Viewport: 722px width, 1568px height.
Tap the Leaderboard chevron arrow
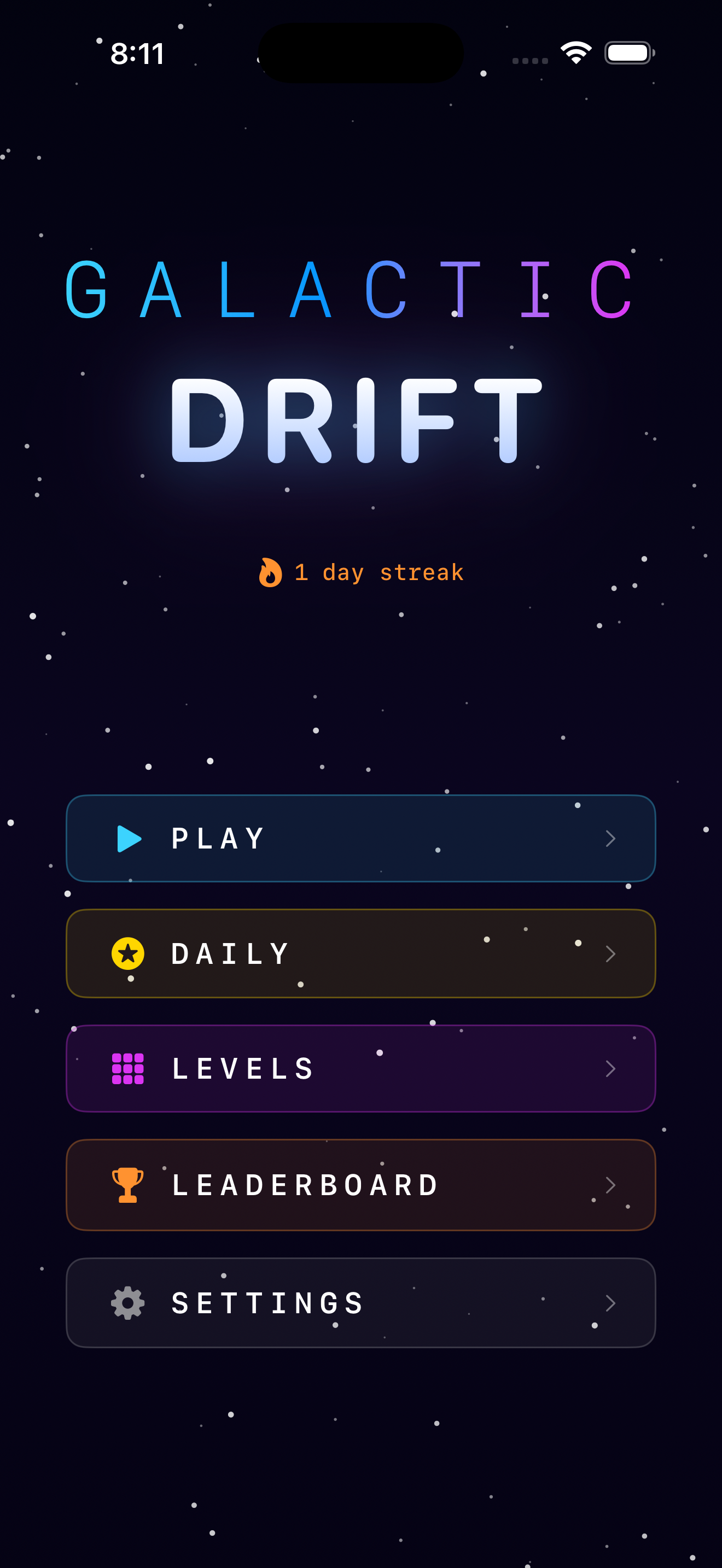tap(611, 1184)
